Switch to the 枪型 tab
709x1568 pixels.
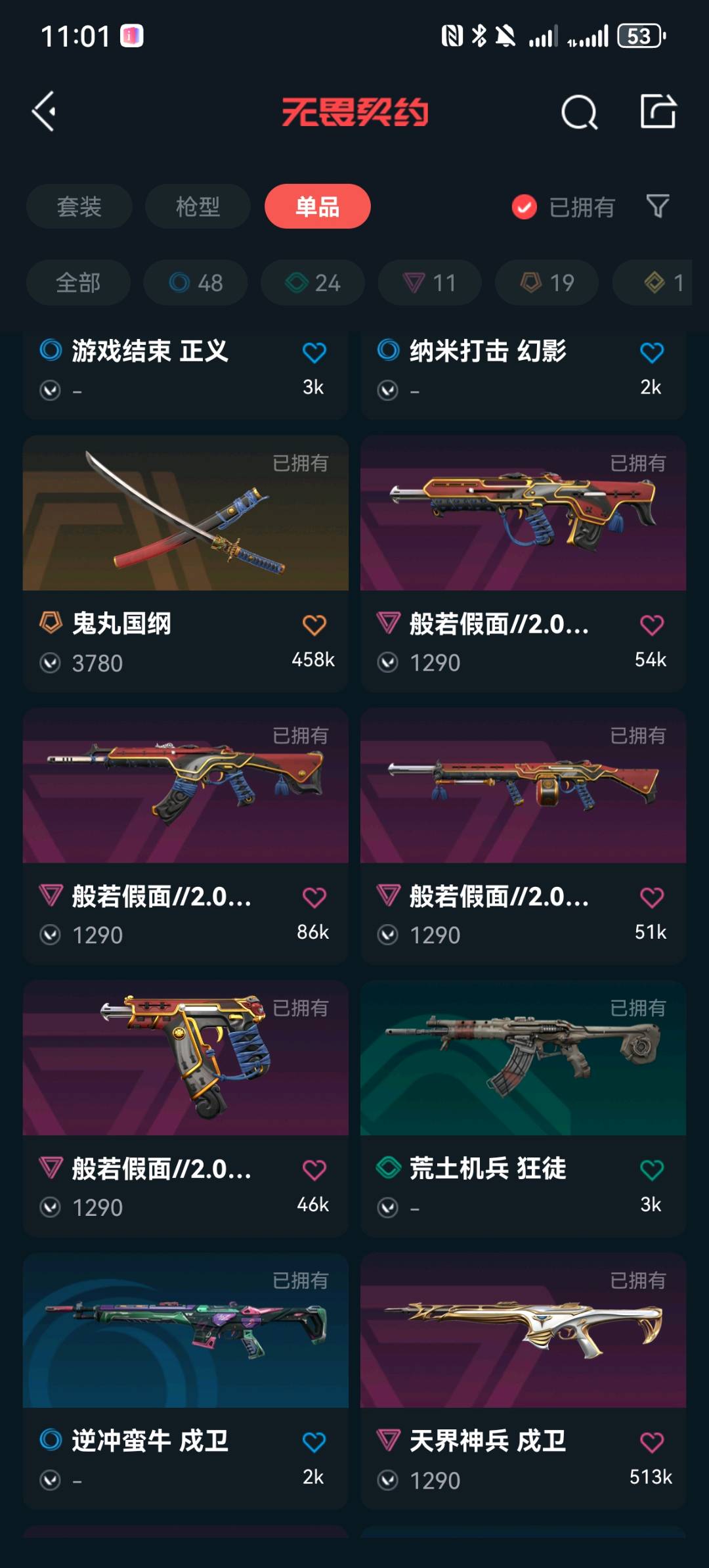(198, 207)
